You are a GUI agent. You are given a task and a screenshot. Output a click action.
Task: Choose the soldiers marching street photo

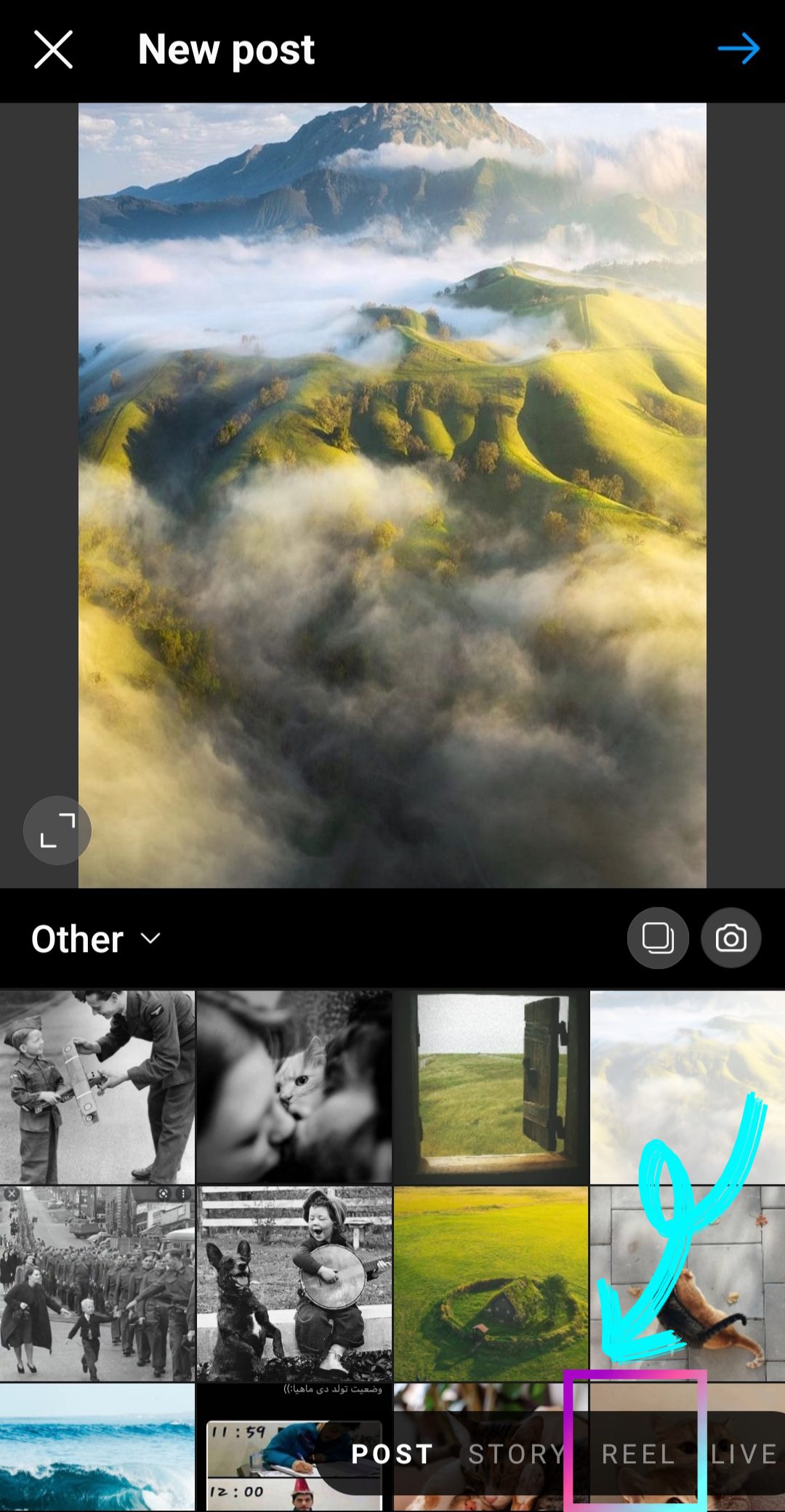tap(97, 1284)
